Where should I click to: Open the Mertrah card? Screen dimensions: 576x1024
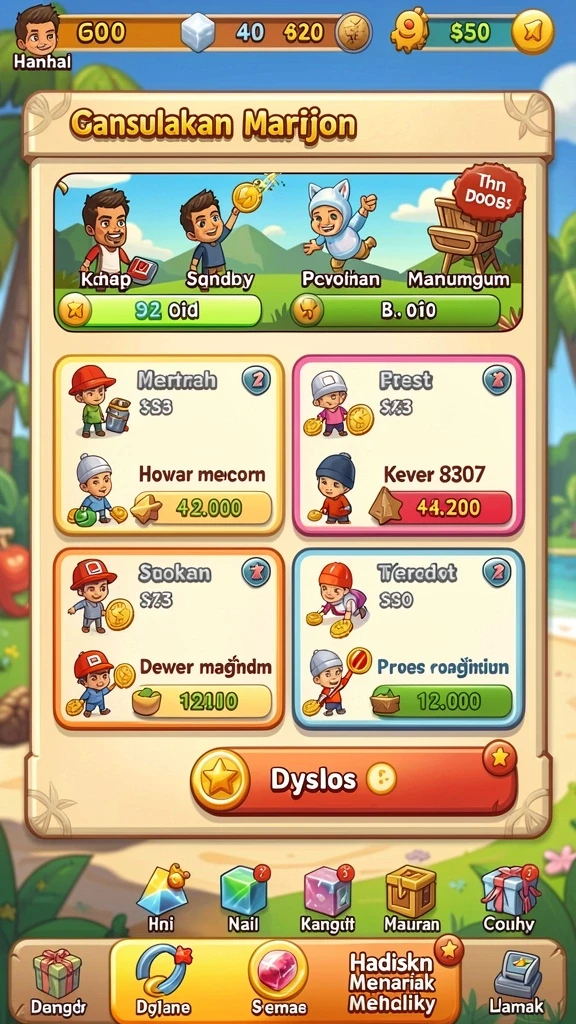click(169, 445)
